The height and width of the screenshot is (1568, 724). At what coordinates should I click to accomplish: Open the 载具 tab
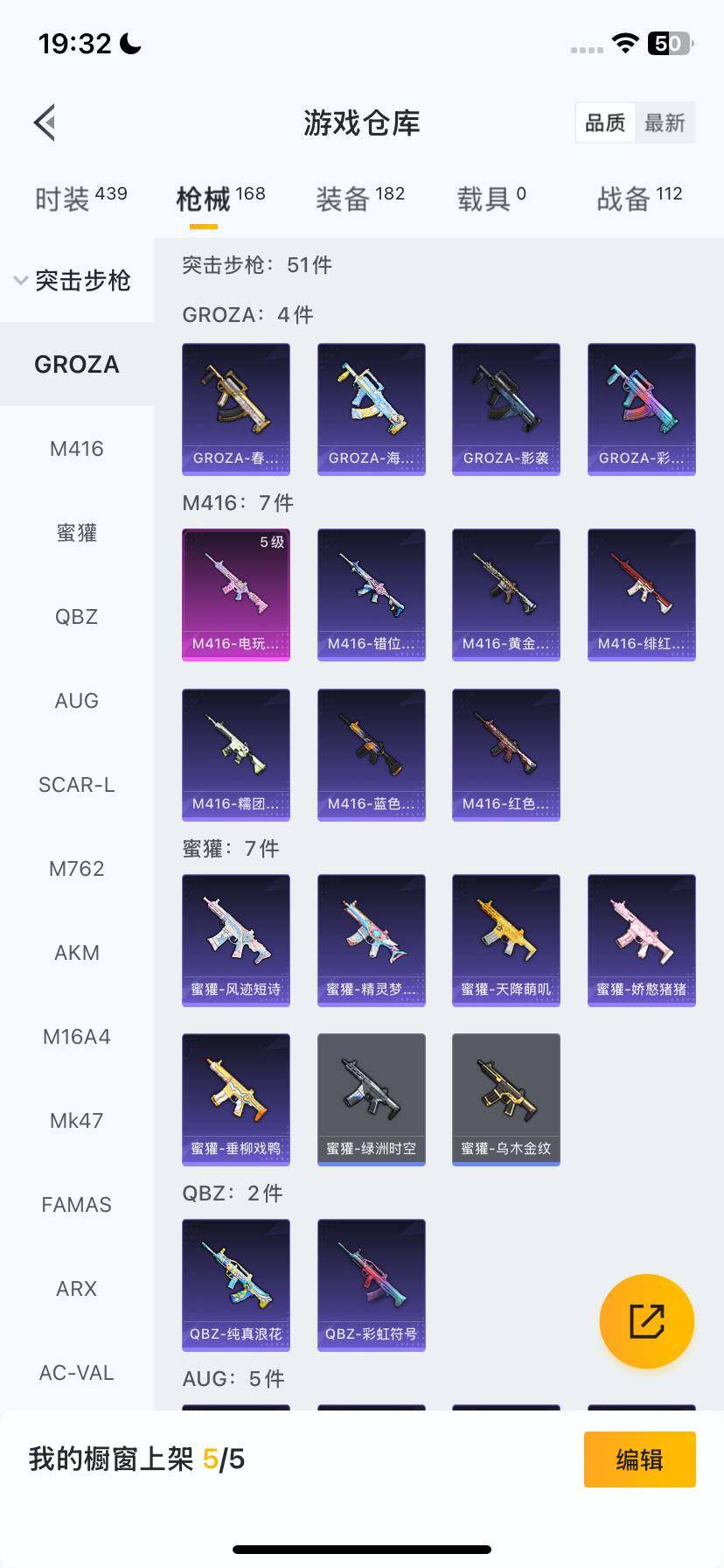pyautogui.click(x=491, y=199)
